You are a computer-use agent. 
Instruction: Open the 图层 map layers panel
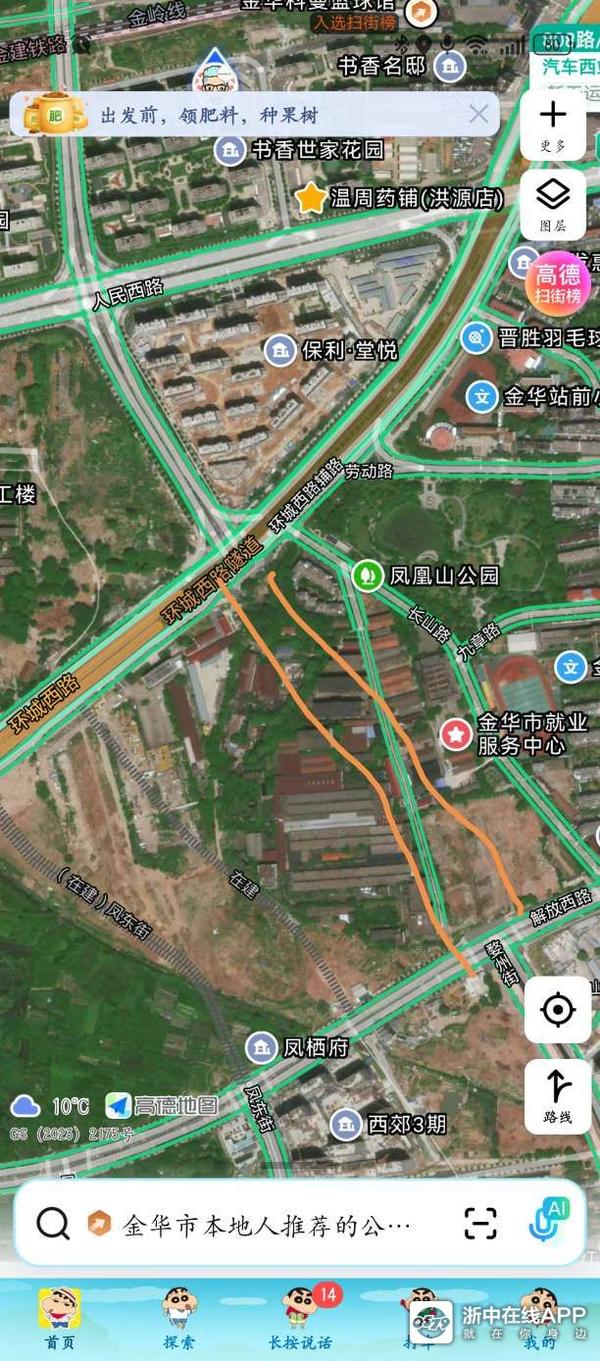coord(553,205)
